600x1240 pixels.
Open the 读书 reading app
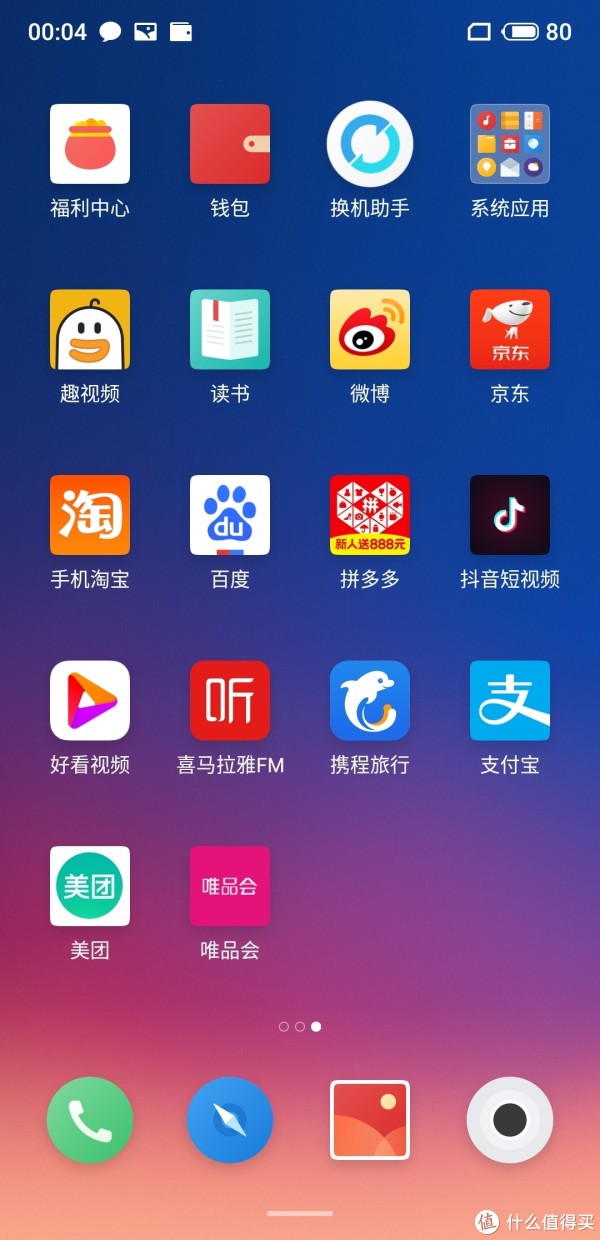coord(230,330)
